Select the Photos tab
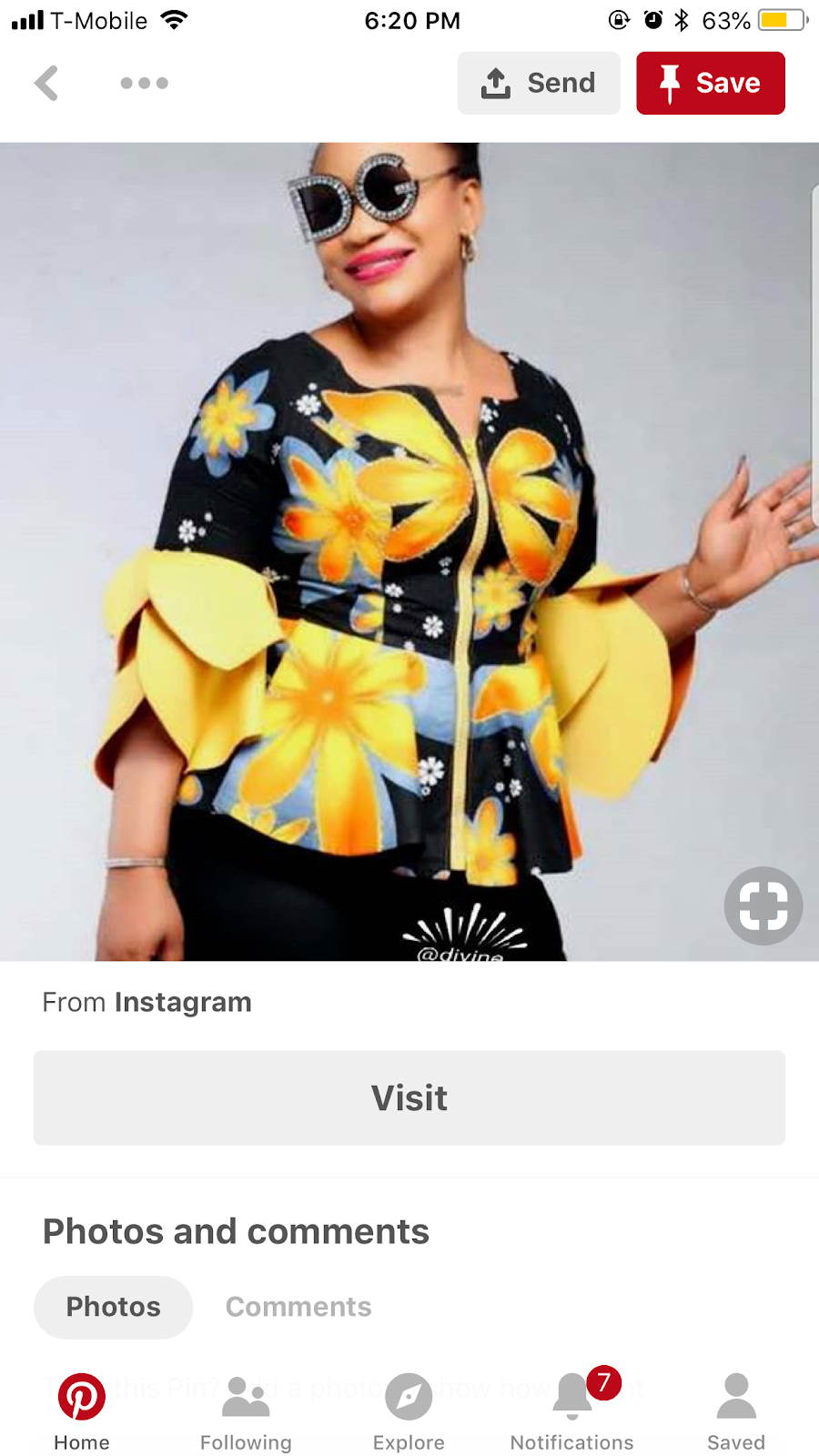Viewport: 819px width, 1456px height. click(113, 1307)
